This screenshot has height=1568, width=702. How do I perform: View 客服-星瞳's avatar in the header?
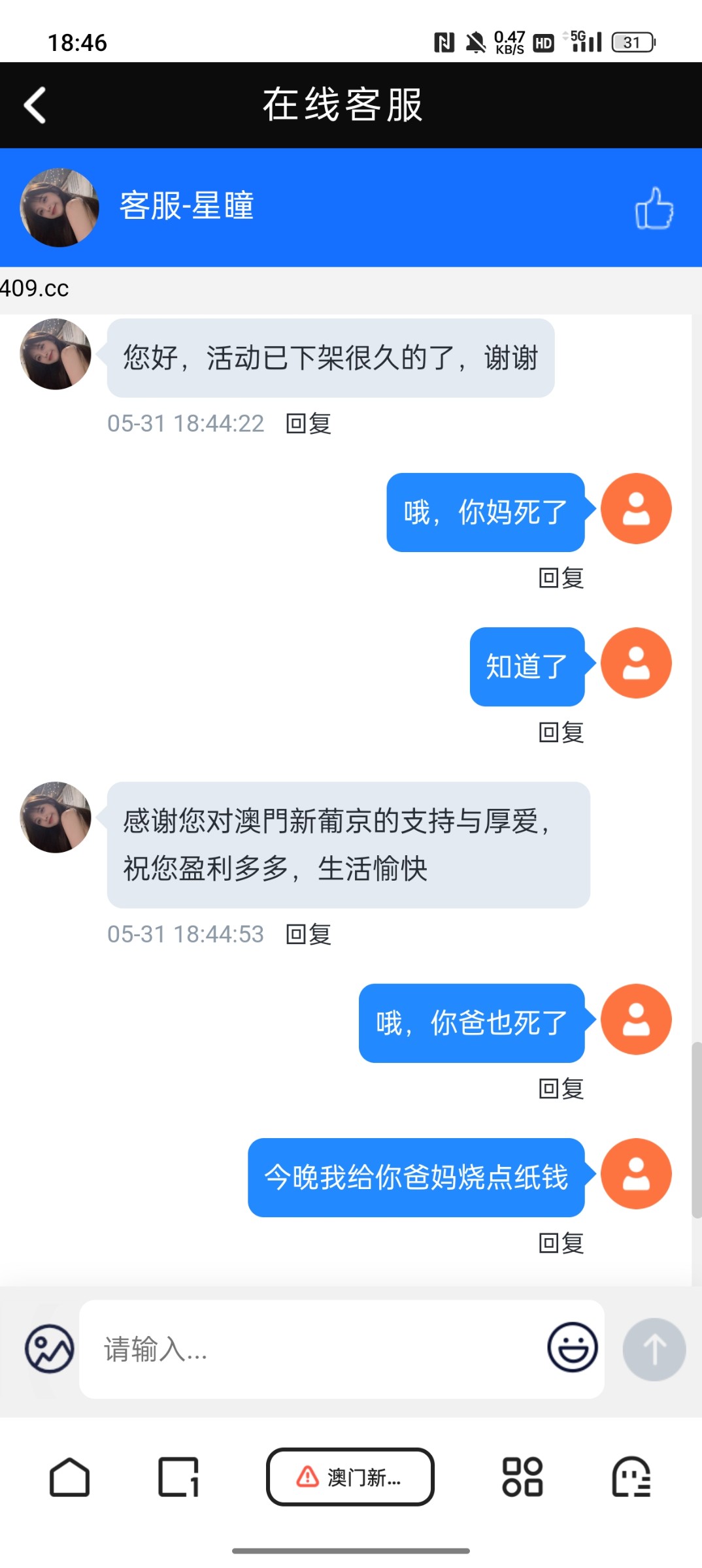pyautogui.click(x=58, y=208)
